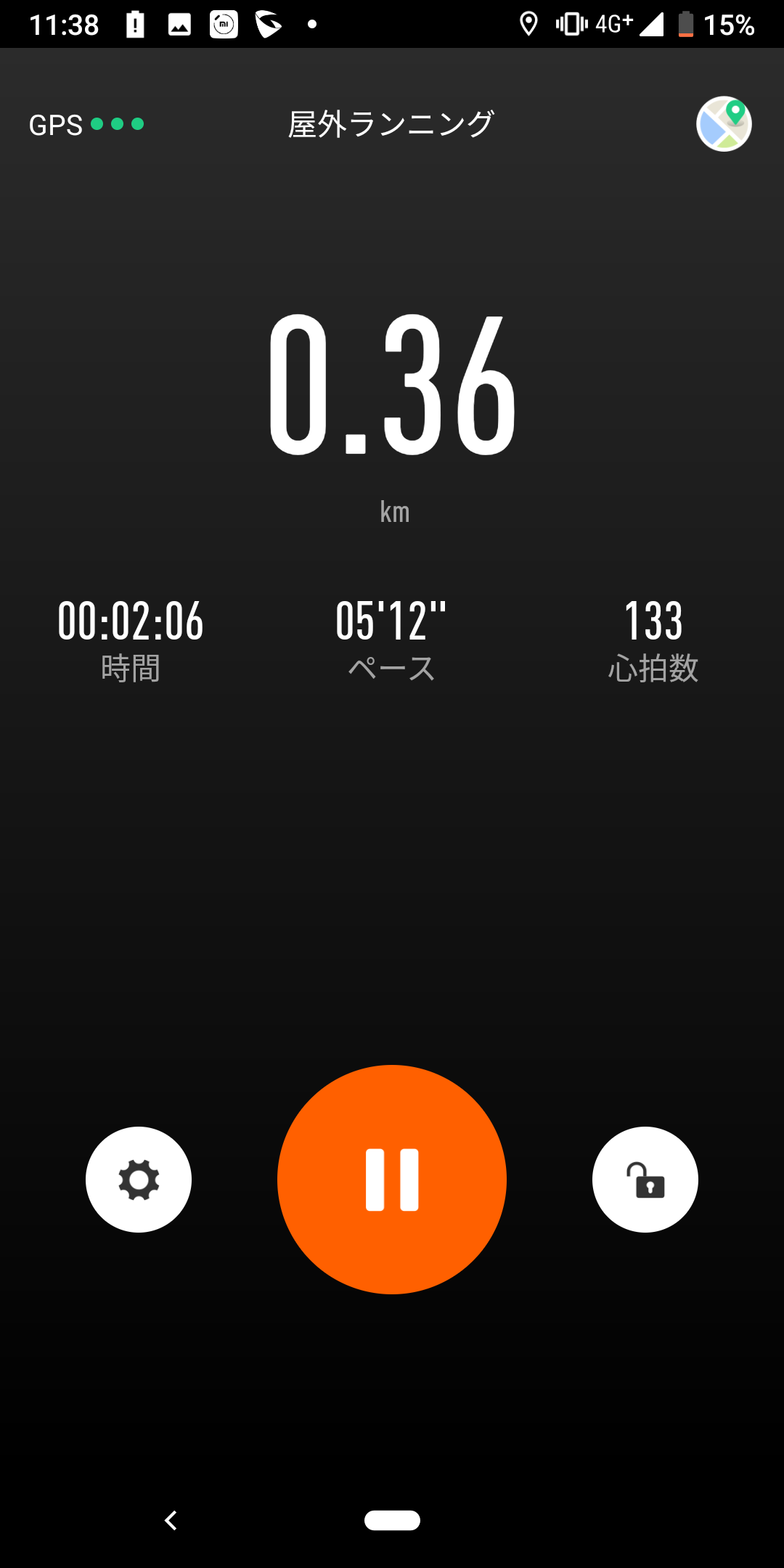Viewport: 784px width, 1568px height.
Task: Go back using system back arrow
Action: point(171,1520)
